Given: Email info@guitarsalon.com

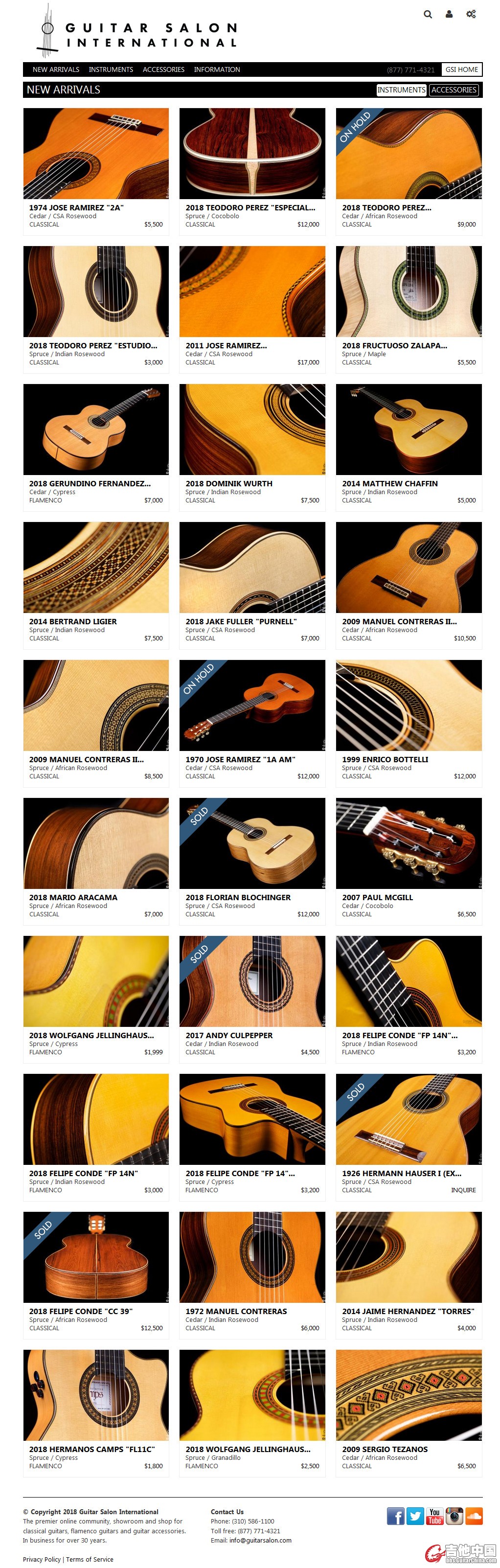Looking at the screenshot, I should pyautogui.click(x=260, y=1540).
